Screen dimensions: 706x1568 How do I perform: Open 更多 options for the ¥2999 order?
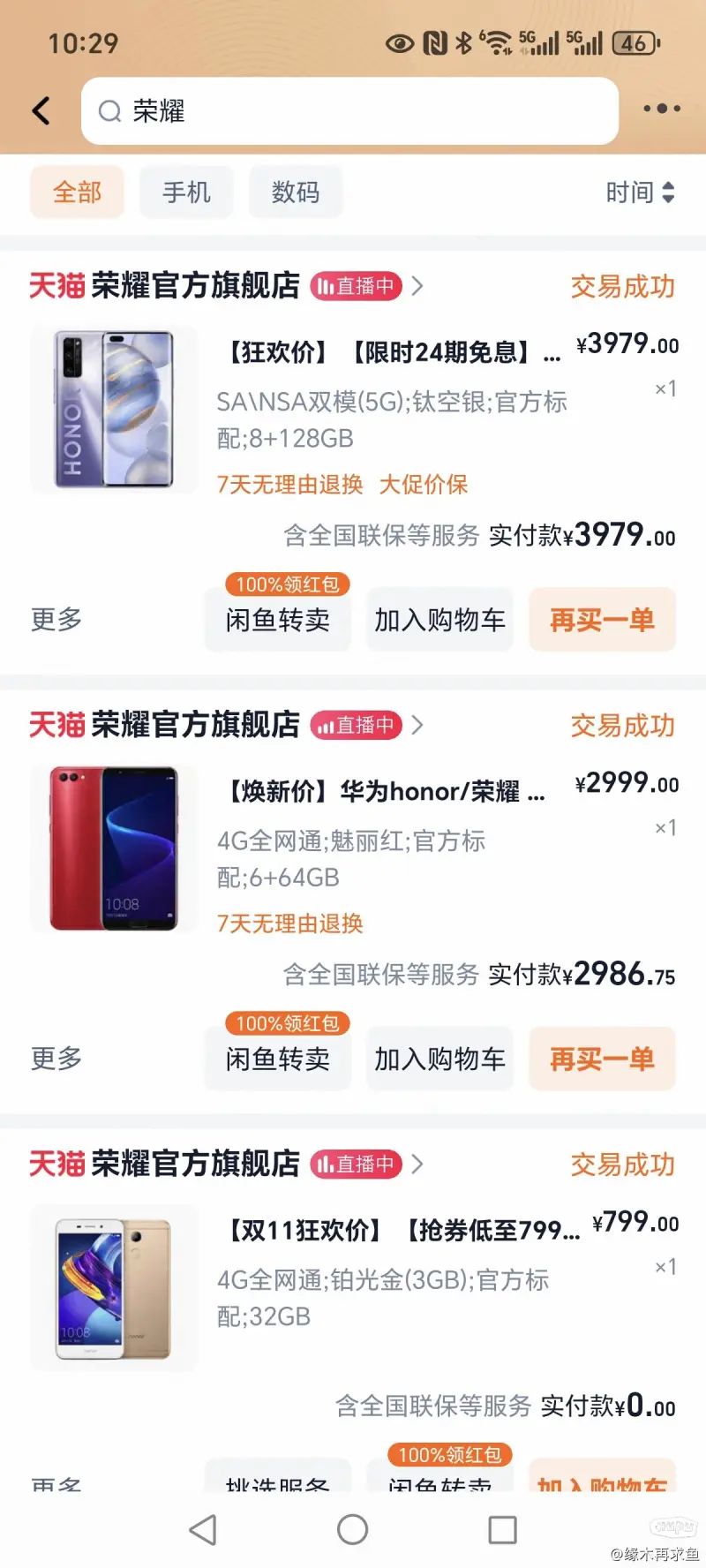click(x=56, y=1058)
